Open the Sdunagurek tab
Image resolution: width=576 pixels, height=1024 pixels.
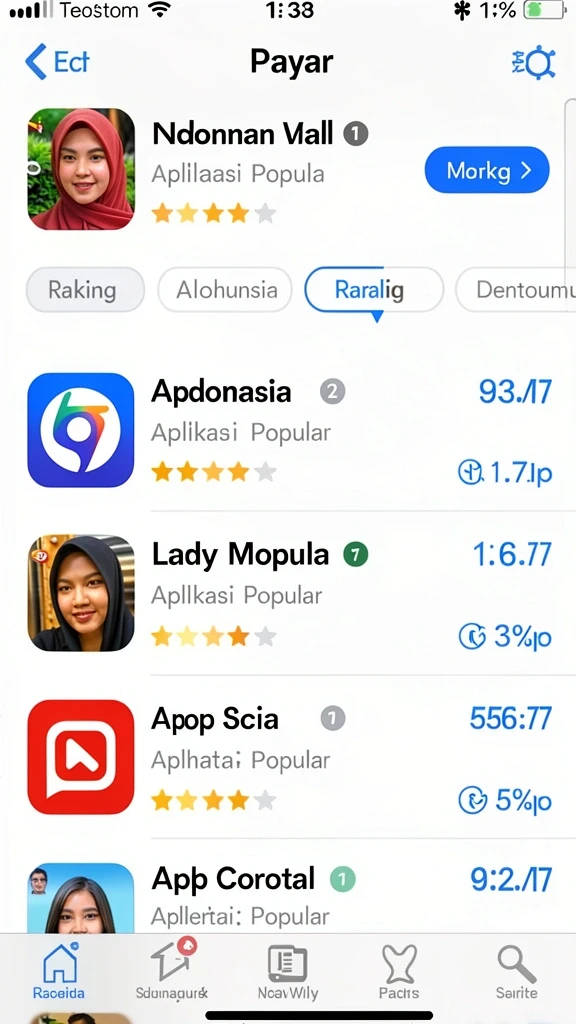point(172,971)
